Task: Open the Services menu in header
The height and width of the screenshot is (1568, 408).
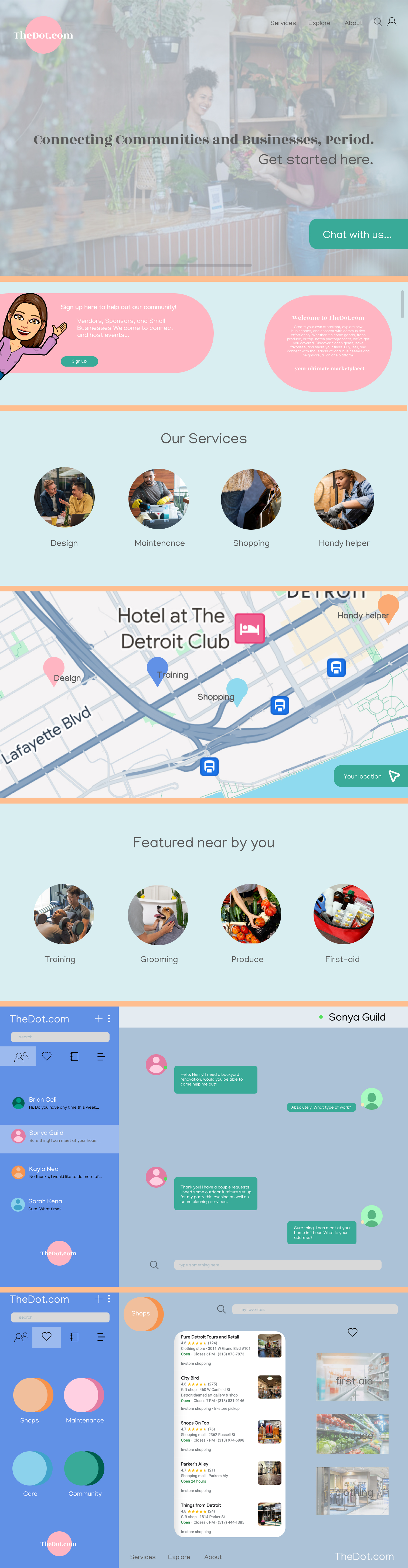Action: click(x=283, y=23)
